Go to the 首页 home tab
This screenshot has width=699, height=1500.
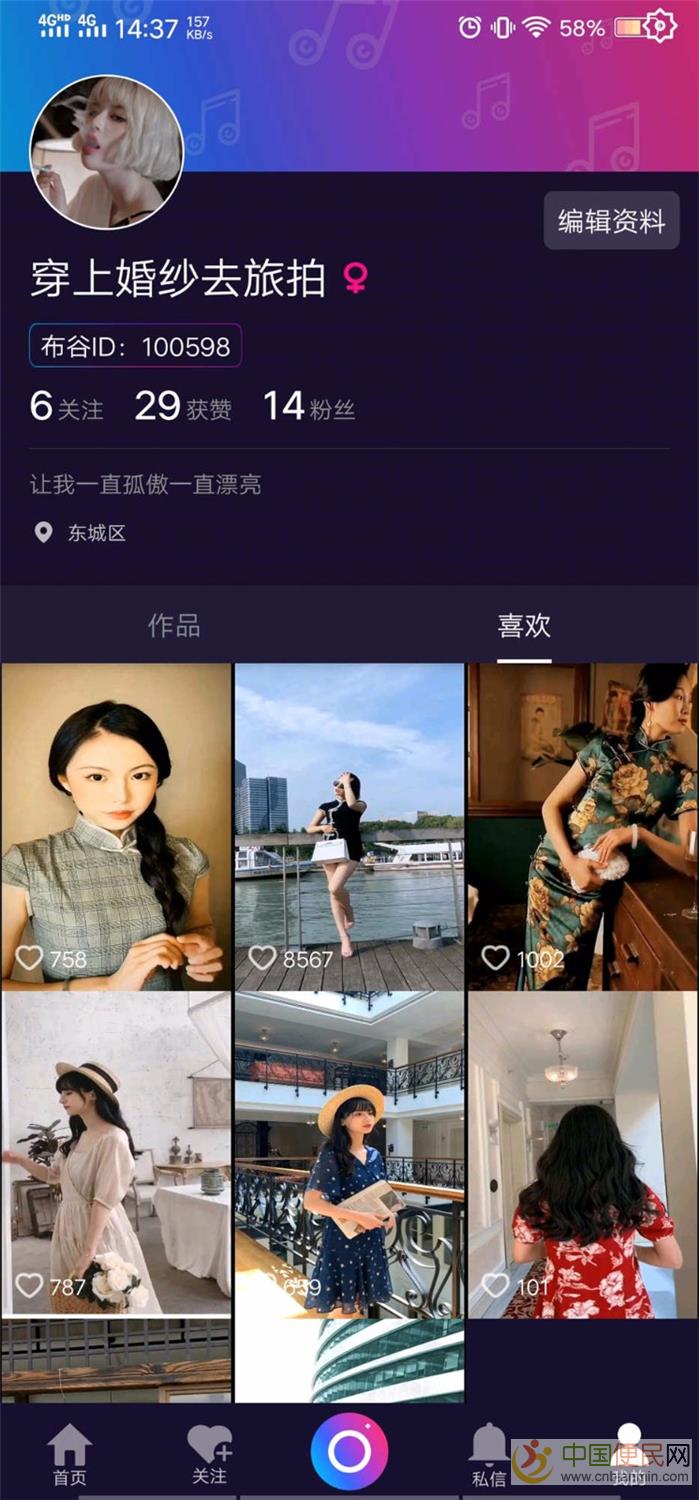pos(69,1455)
